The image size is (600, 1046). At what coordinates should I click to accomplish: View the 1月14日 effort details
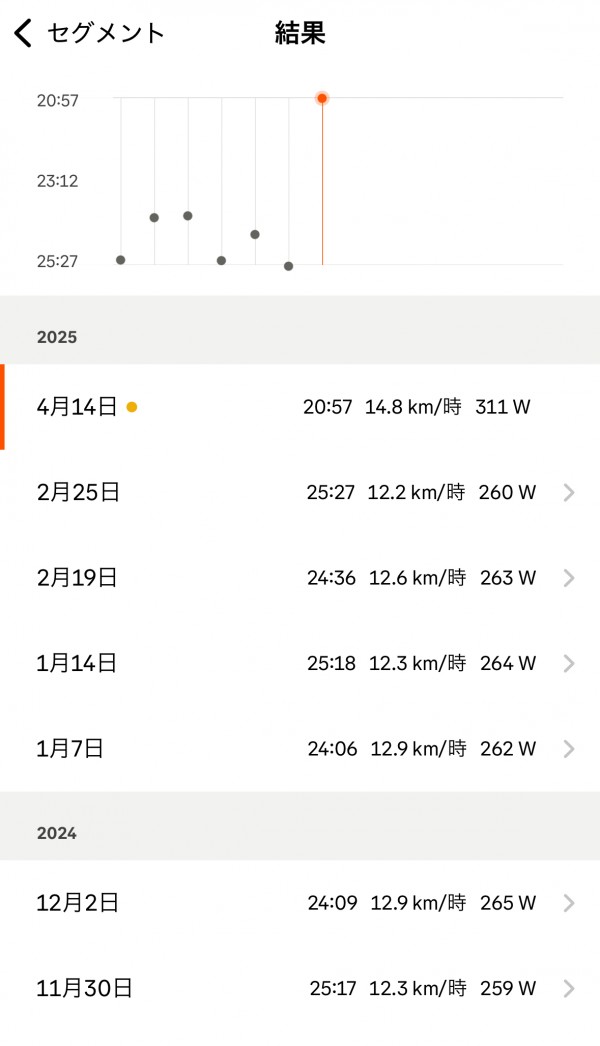pos(300,663)
